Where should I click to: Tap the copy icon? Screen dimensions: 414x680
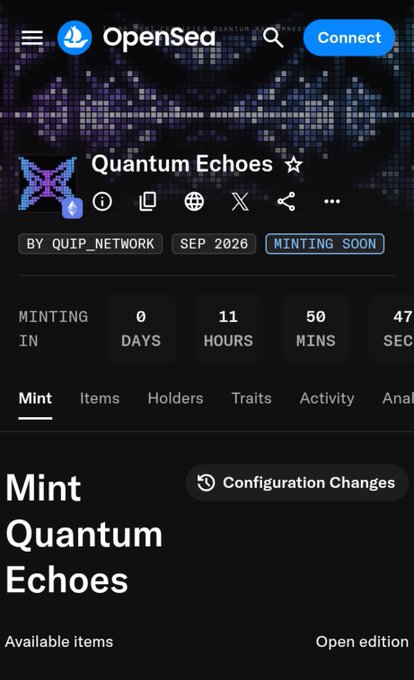[x=148, y=201]
